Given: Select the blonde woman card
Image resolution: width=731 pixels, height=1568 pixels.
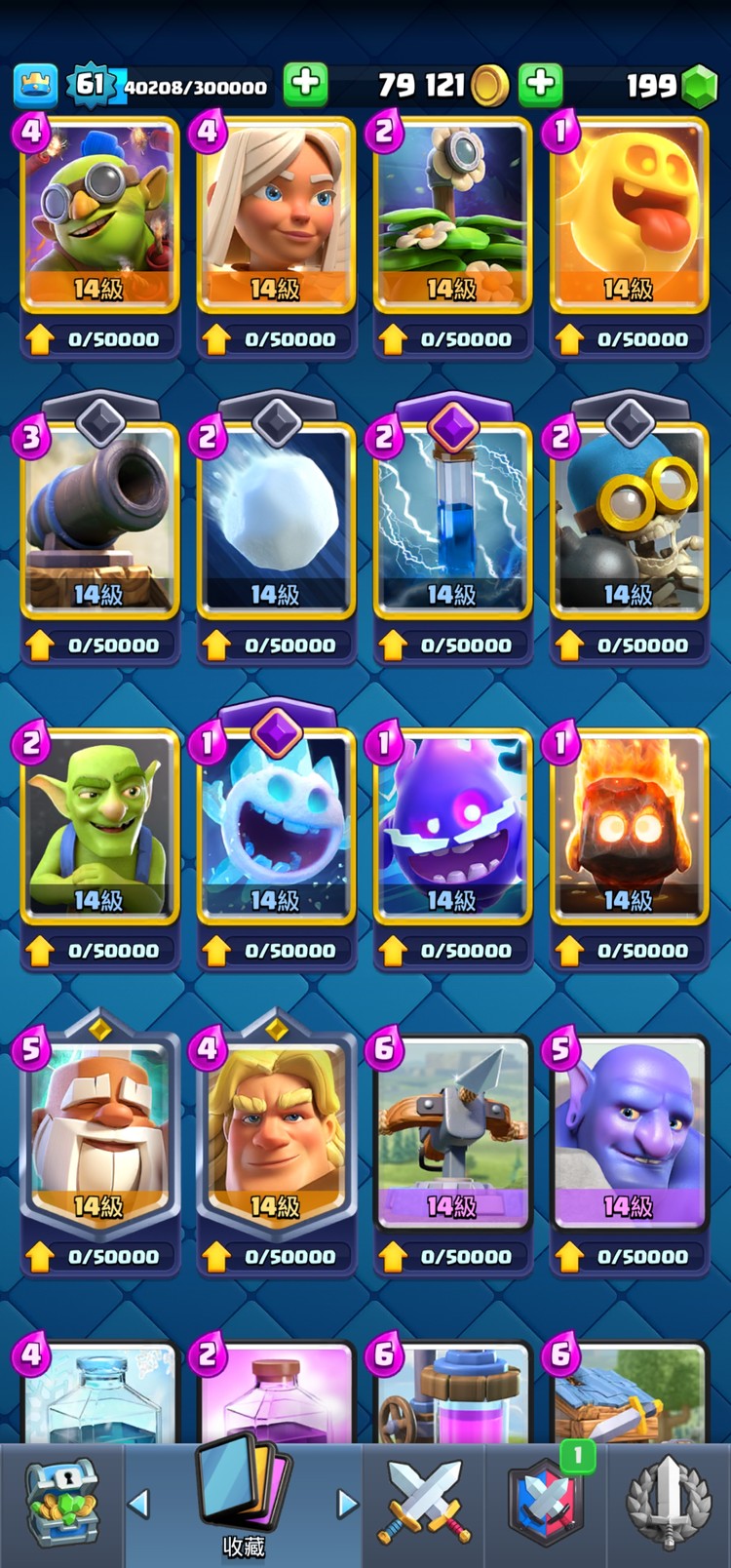Looking at the screenshot, I should click(276, 216).
